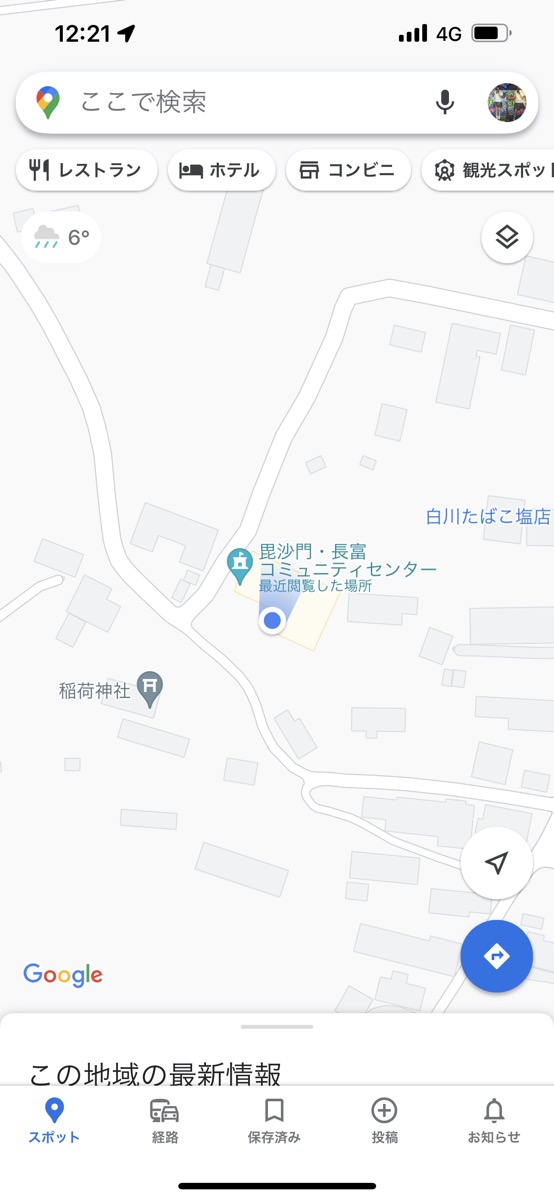Open the 稲荷神社 place marker

tap(150, 686)
